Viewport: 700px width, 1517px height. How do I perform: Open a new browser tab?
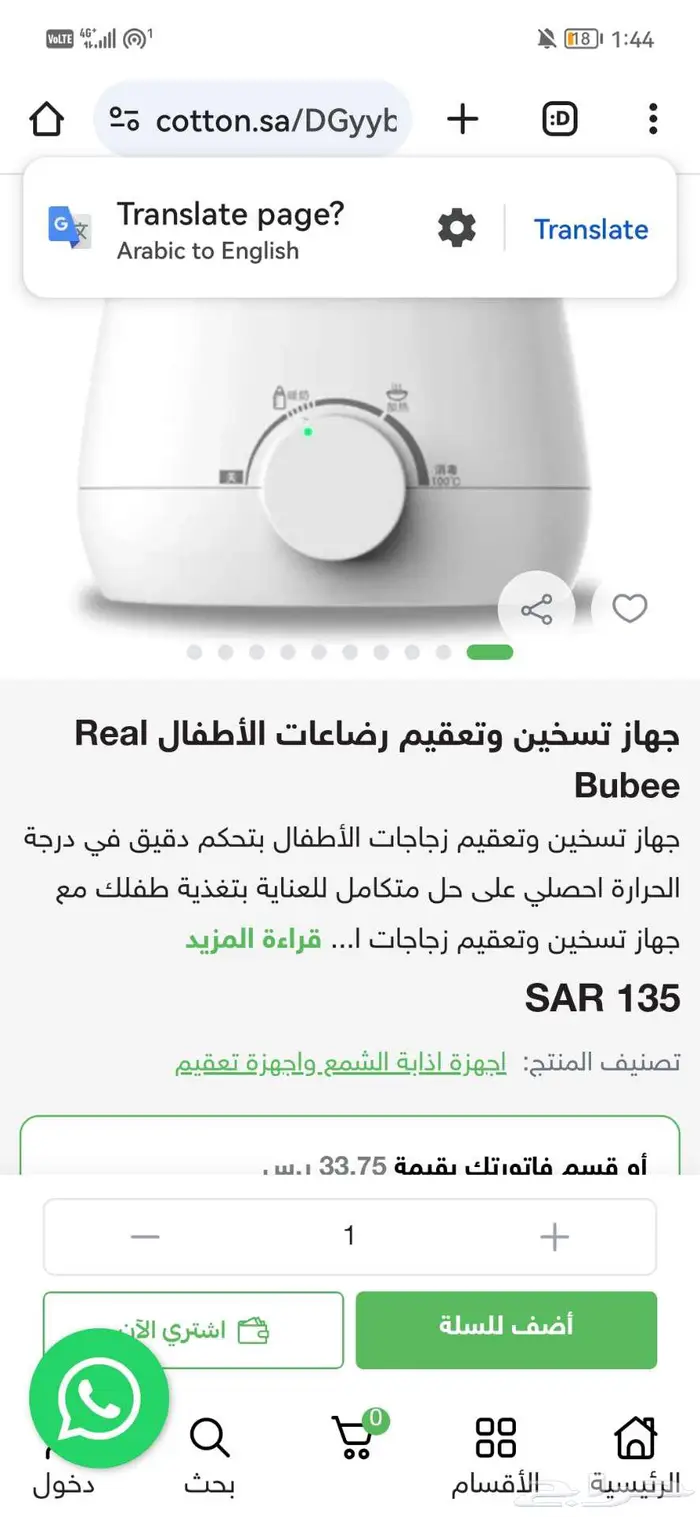[x=462, y=120]
